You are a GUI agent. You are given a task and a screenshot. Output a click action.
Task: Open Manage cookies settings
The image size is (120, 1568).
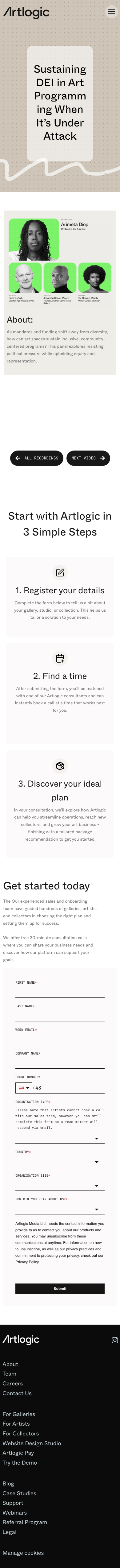click(23, 1553)
